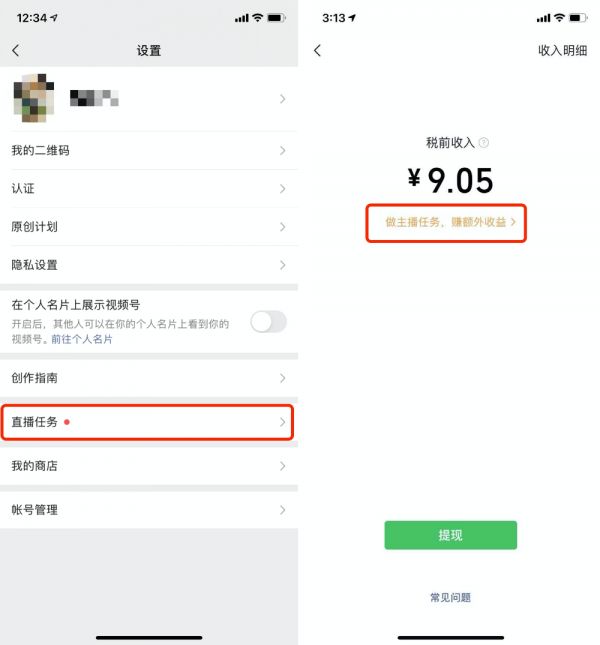Open the 认证 row
The width and height of the screenshot is (600, 645).
point(148,188)
